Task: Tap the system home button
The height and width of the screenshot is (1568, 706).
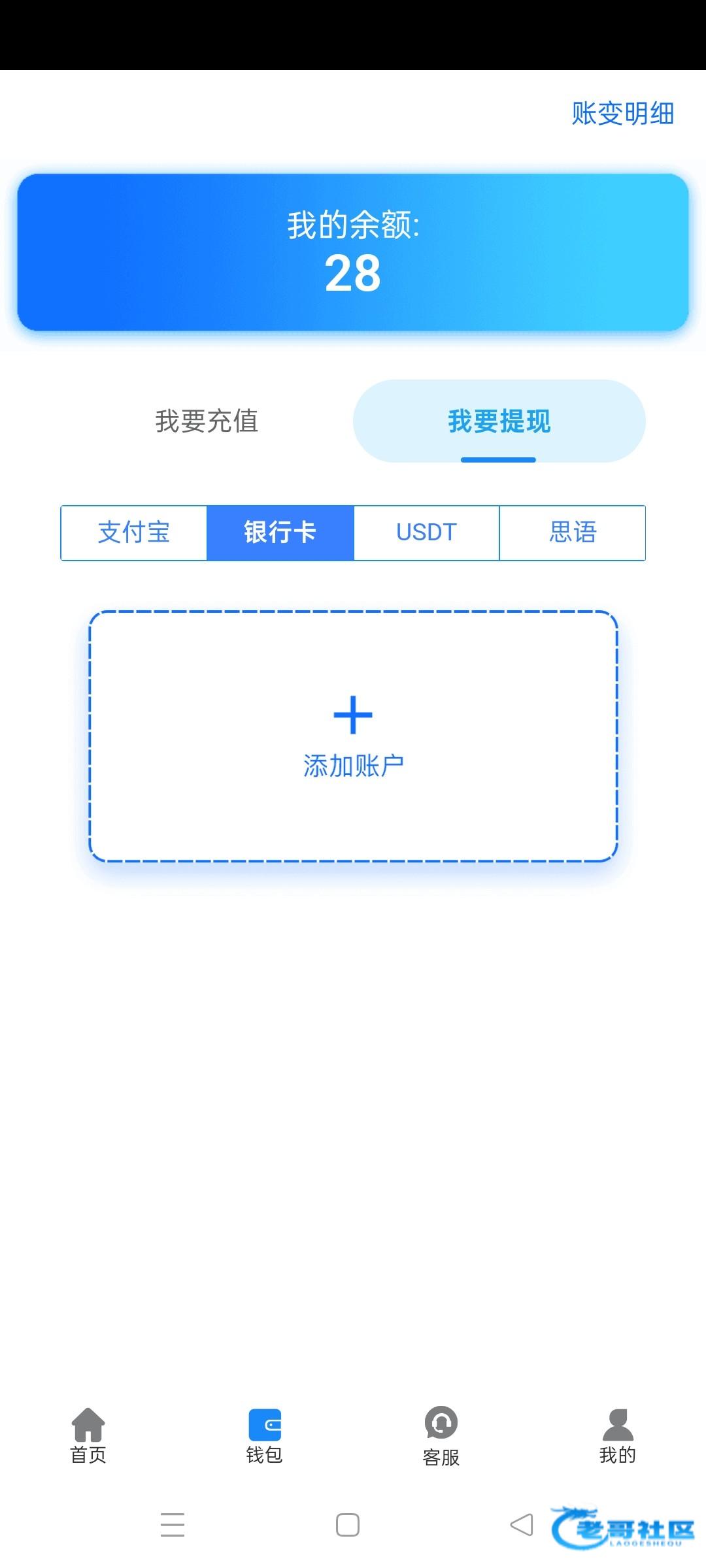Action: pos(348,1525)
